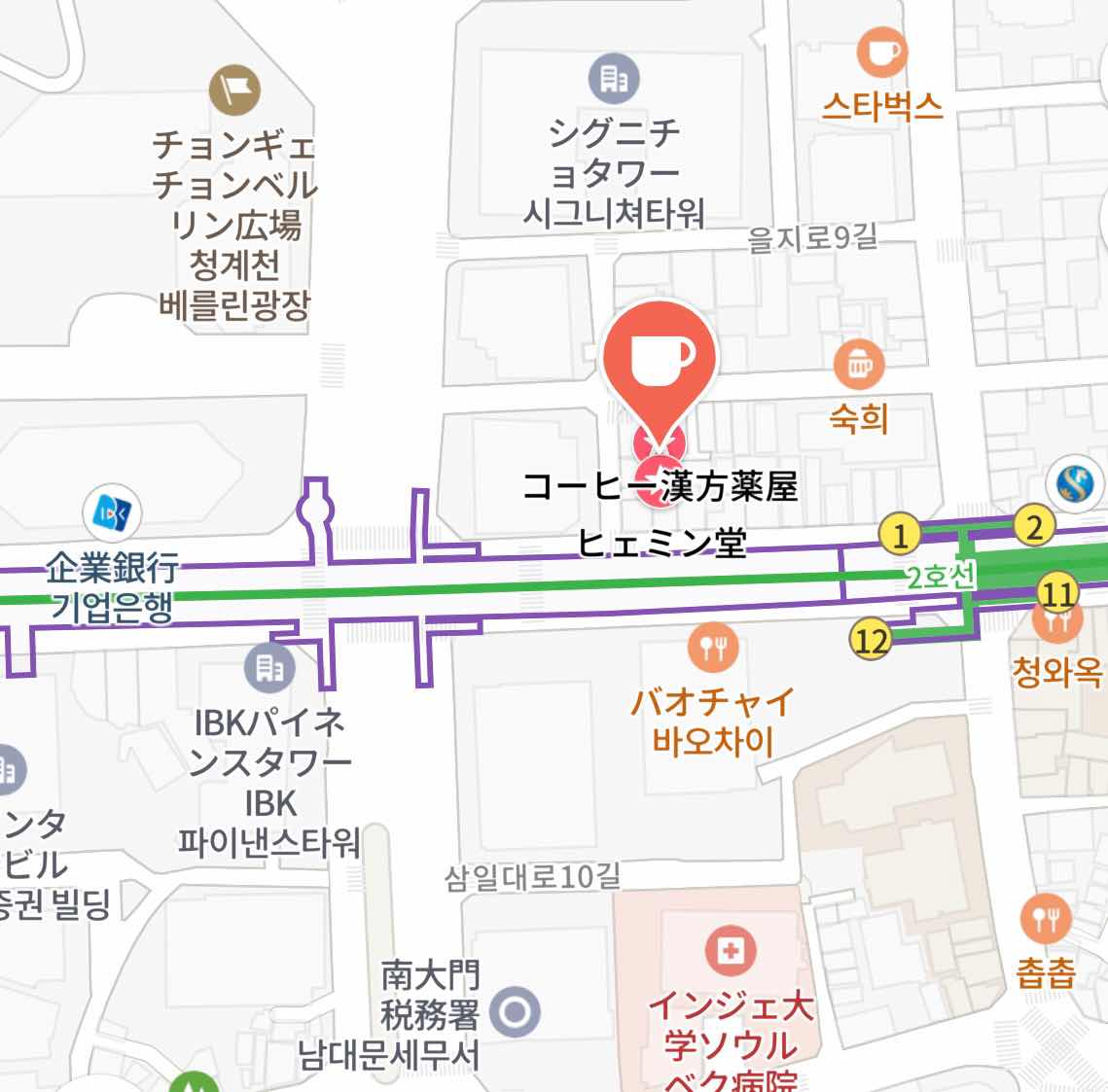Select the チョンギェチョンベルリン広場 flag marker

click(x=234, y=90)
